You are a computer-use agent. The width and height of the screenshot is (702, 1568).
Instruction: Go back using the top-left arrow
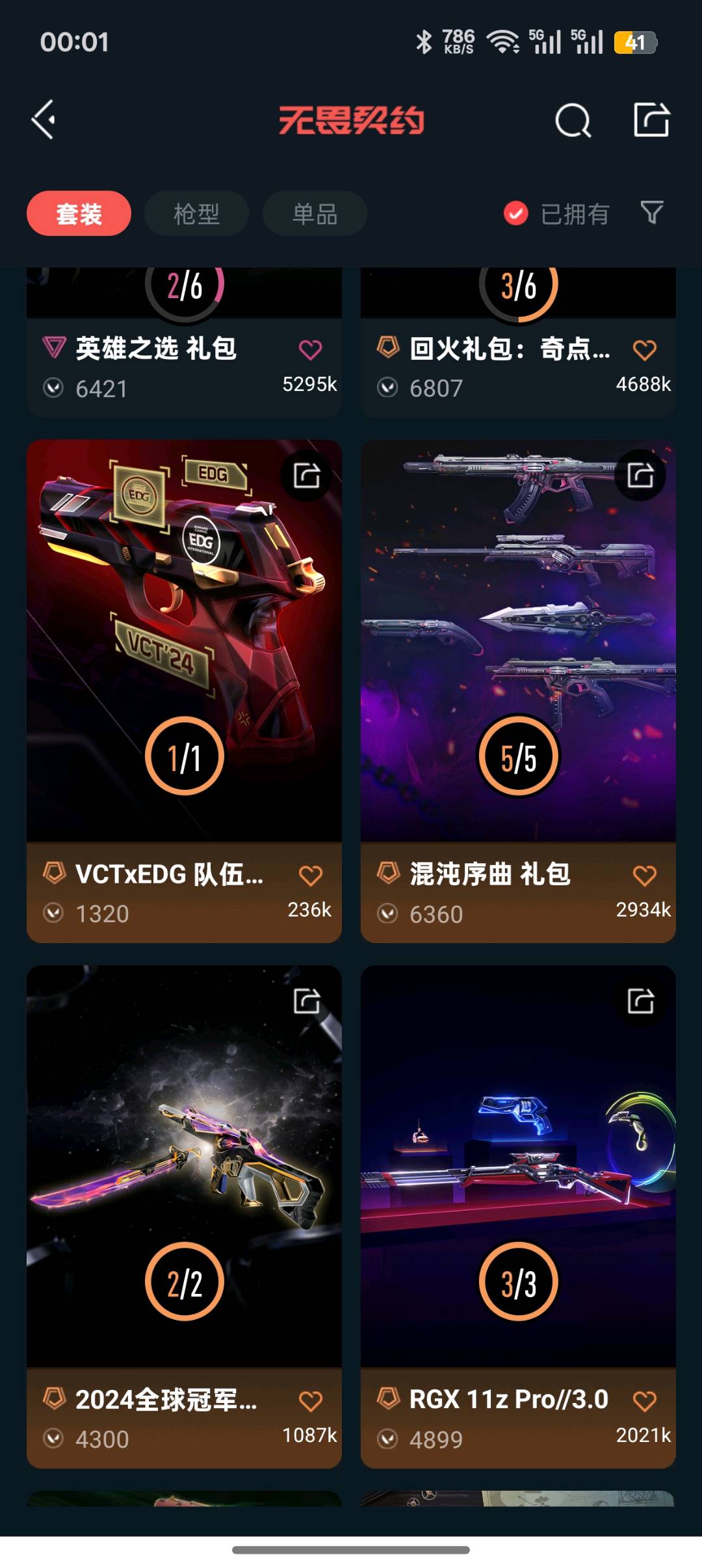click(x=44, y=120)
